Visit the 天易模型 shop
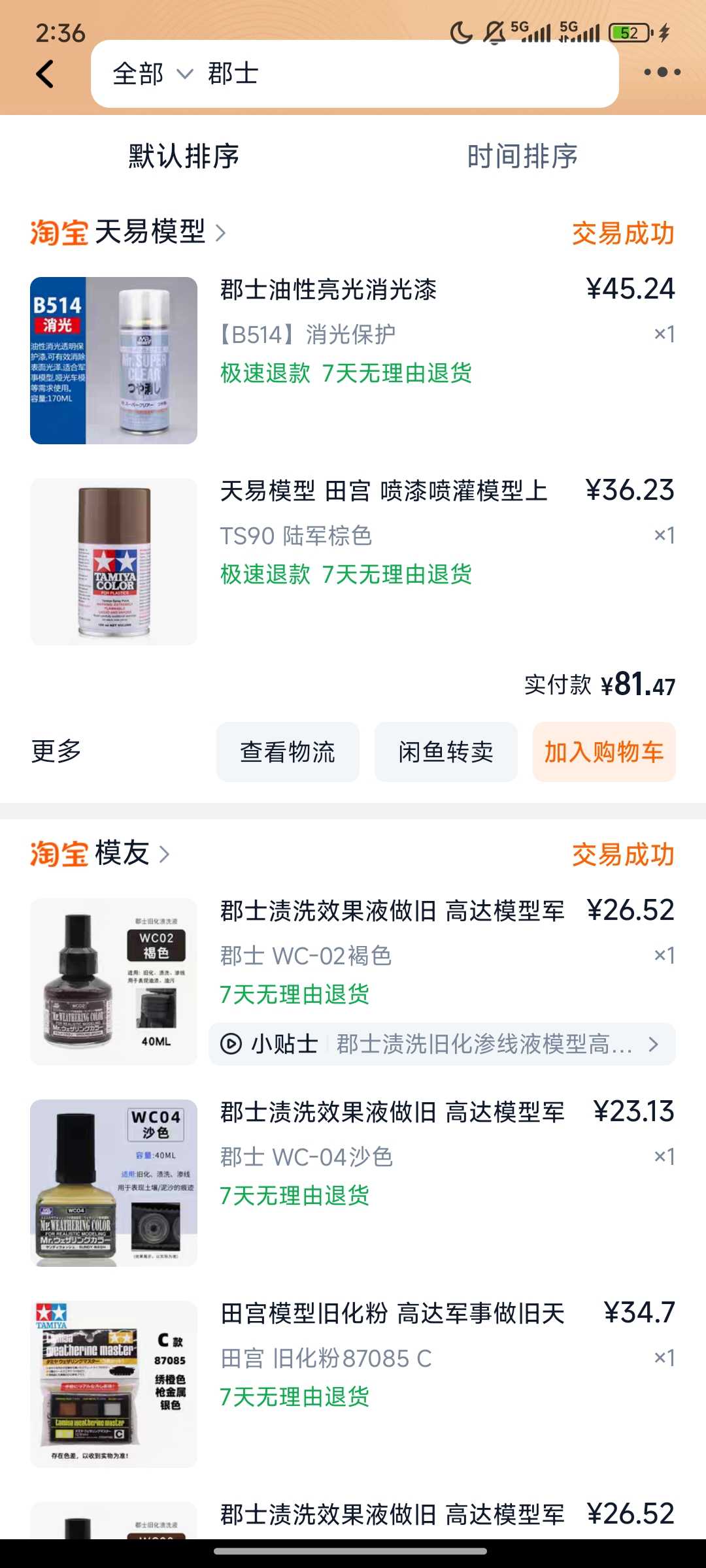 (x=150, y=232)
